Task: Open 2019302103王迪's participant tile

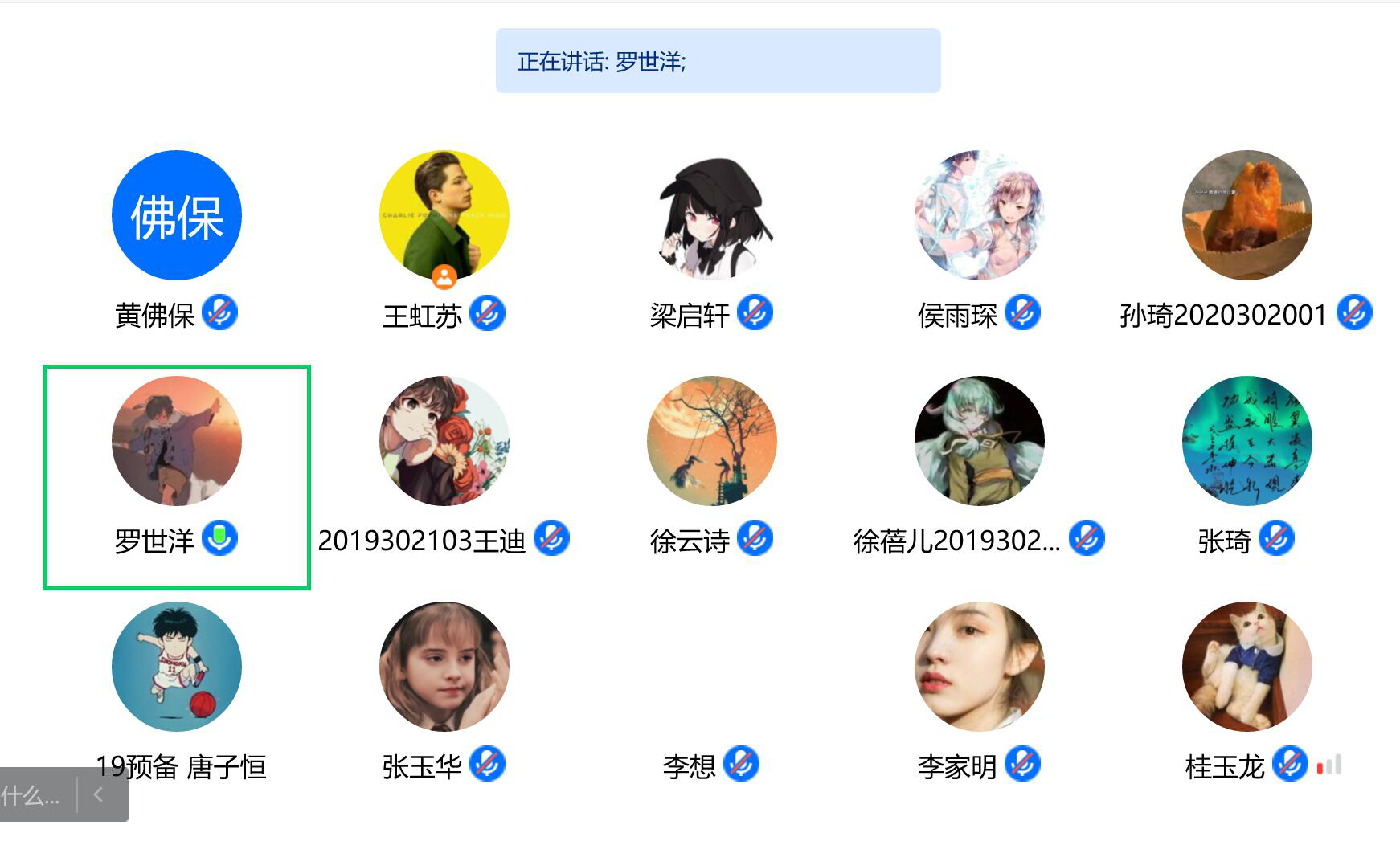Action: [x=444, y=441]
